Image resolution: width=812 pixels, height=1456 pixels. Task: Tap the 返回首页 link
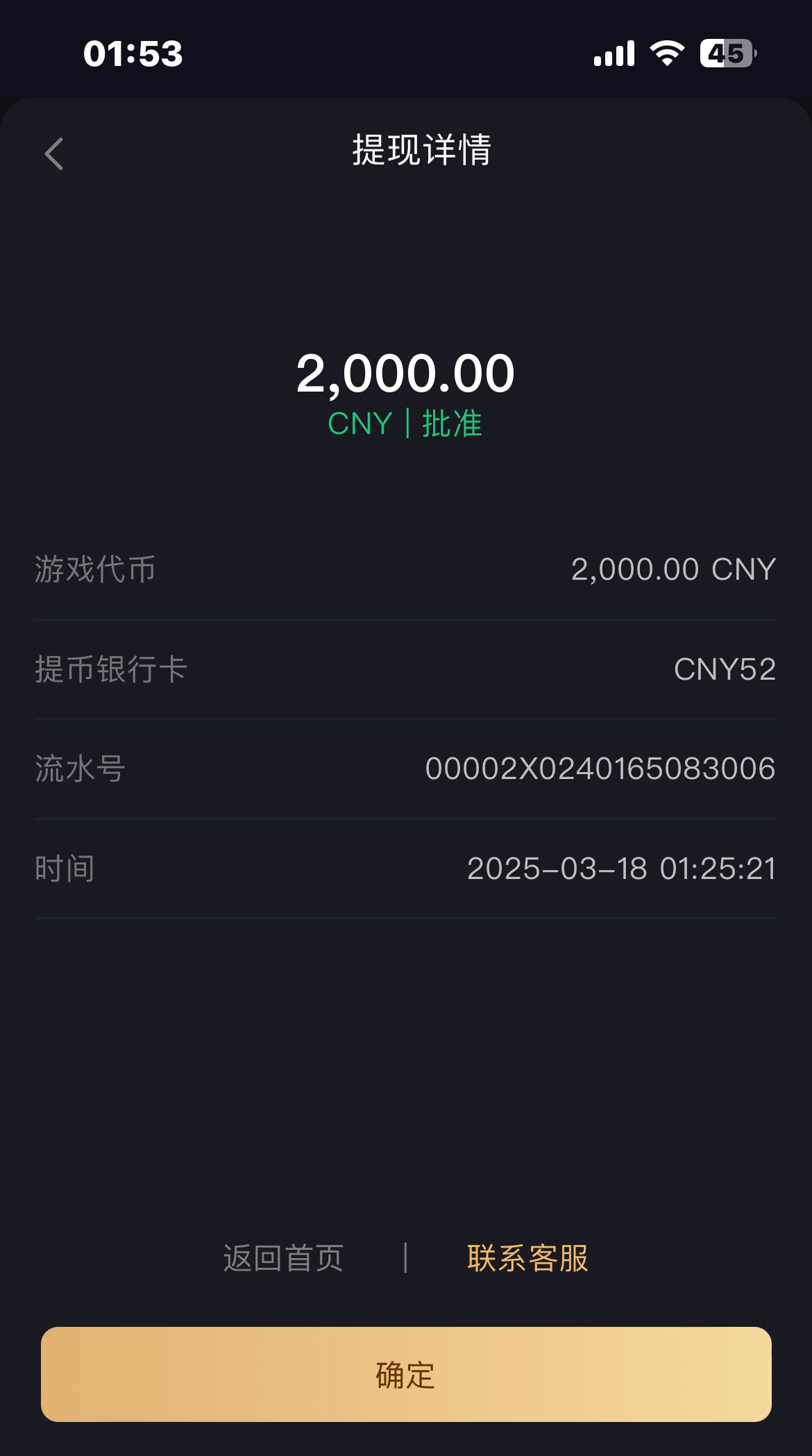pos(283,1258)
